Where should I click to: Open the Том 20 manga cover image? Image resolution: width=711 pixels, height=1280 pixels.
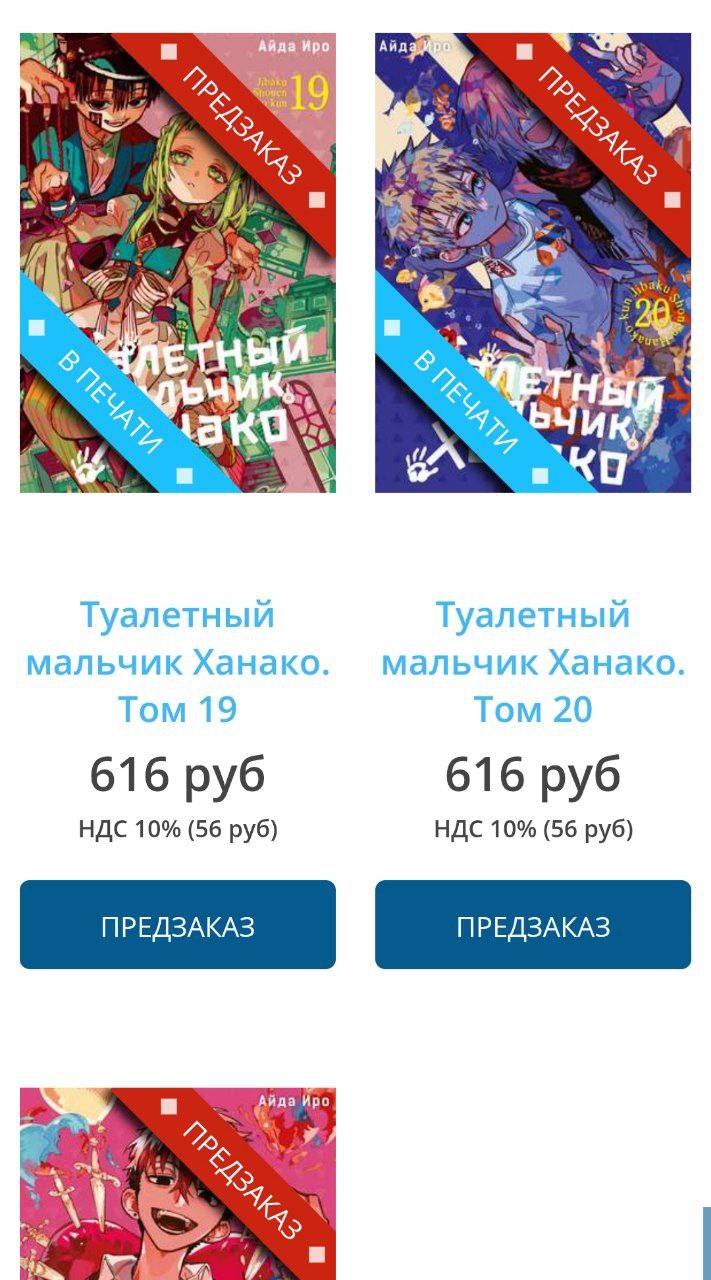[532, 262]
